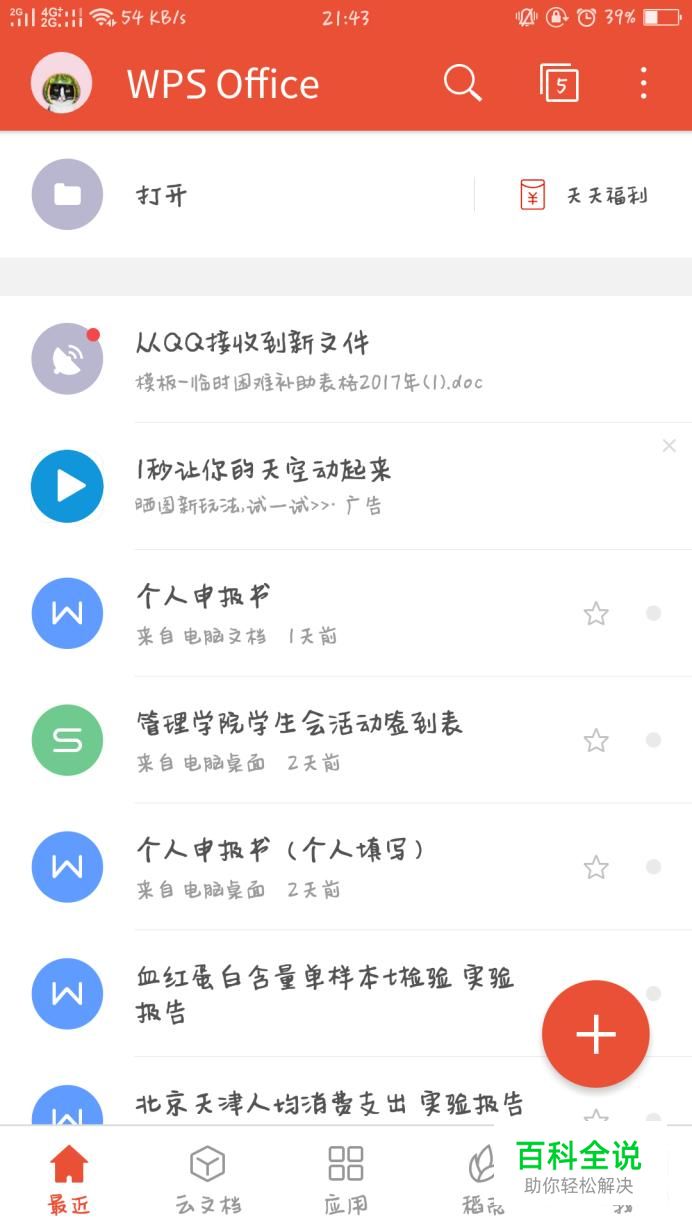This screenshot has height=1230, width=692.
Task: Open the 管理学院学生会活动签到表 spreadsheet
Action: tap(300, 740)
